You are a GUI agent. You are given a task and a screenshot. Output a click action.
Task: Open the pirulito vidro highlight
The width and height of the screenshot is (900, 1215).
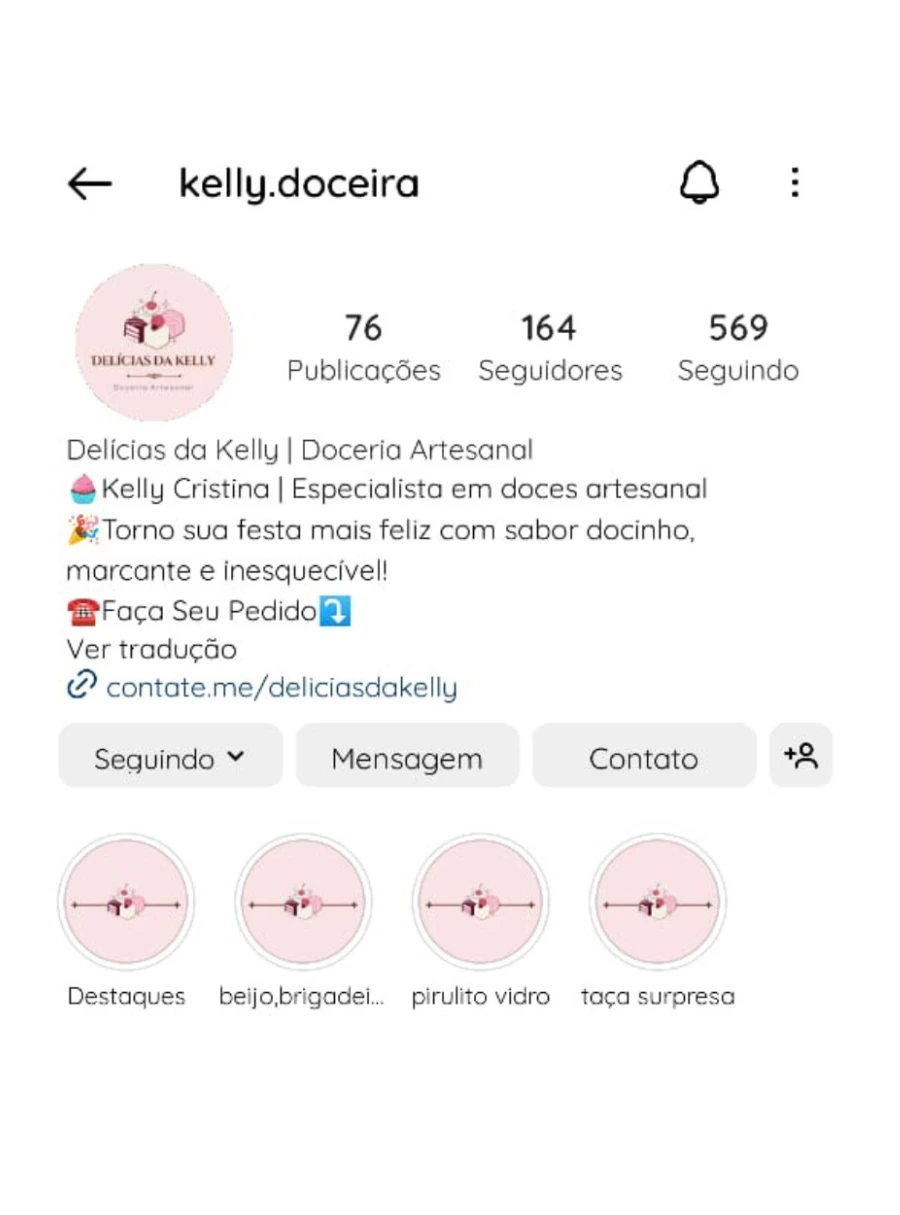pyautogui.click(x=481, y=903)
